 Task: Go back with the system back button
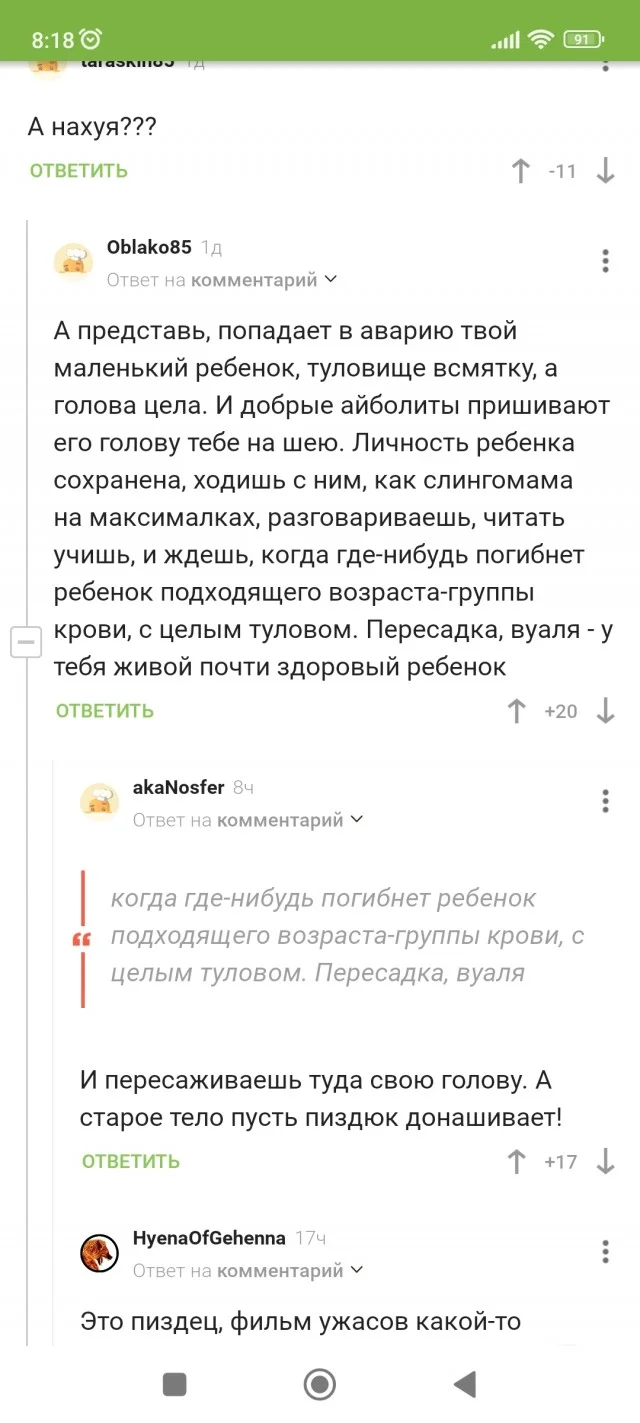(464, 1384)
